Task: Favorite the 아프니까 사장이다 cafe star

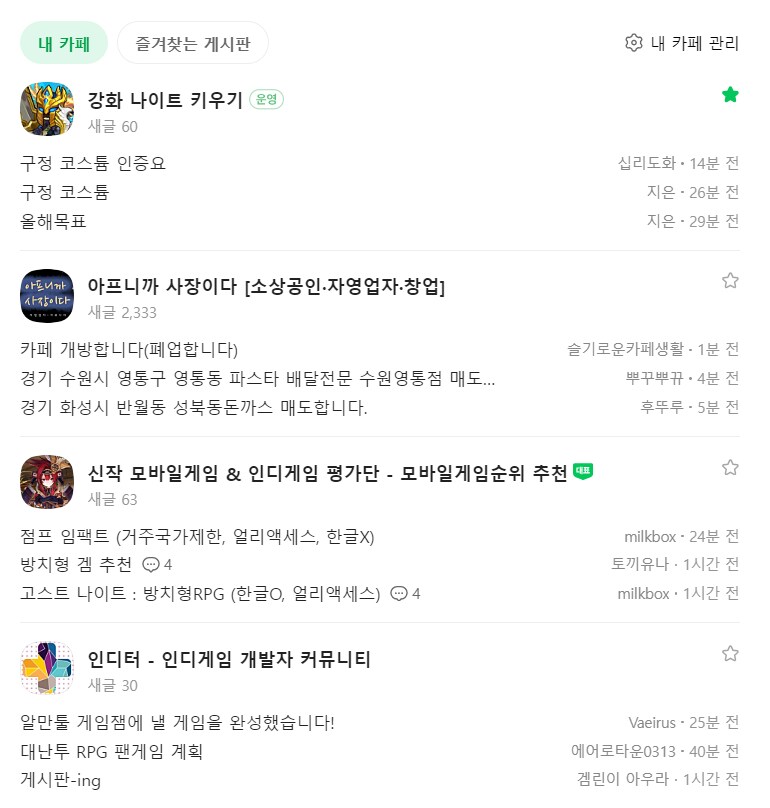Action: [731, 281]
